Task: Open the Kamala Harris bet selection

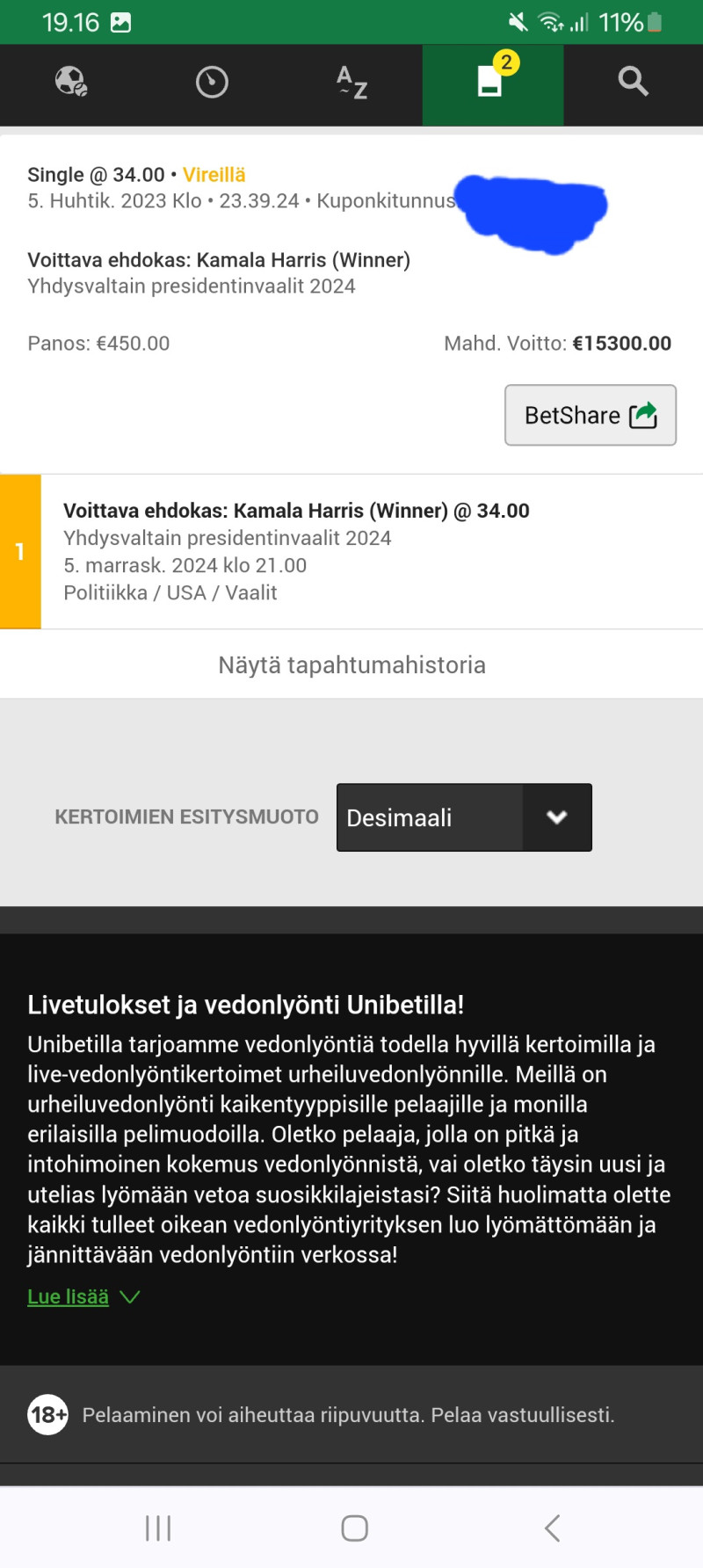Action: point(296,511)
